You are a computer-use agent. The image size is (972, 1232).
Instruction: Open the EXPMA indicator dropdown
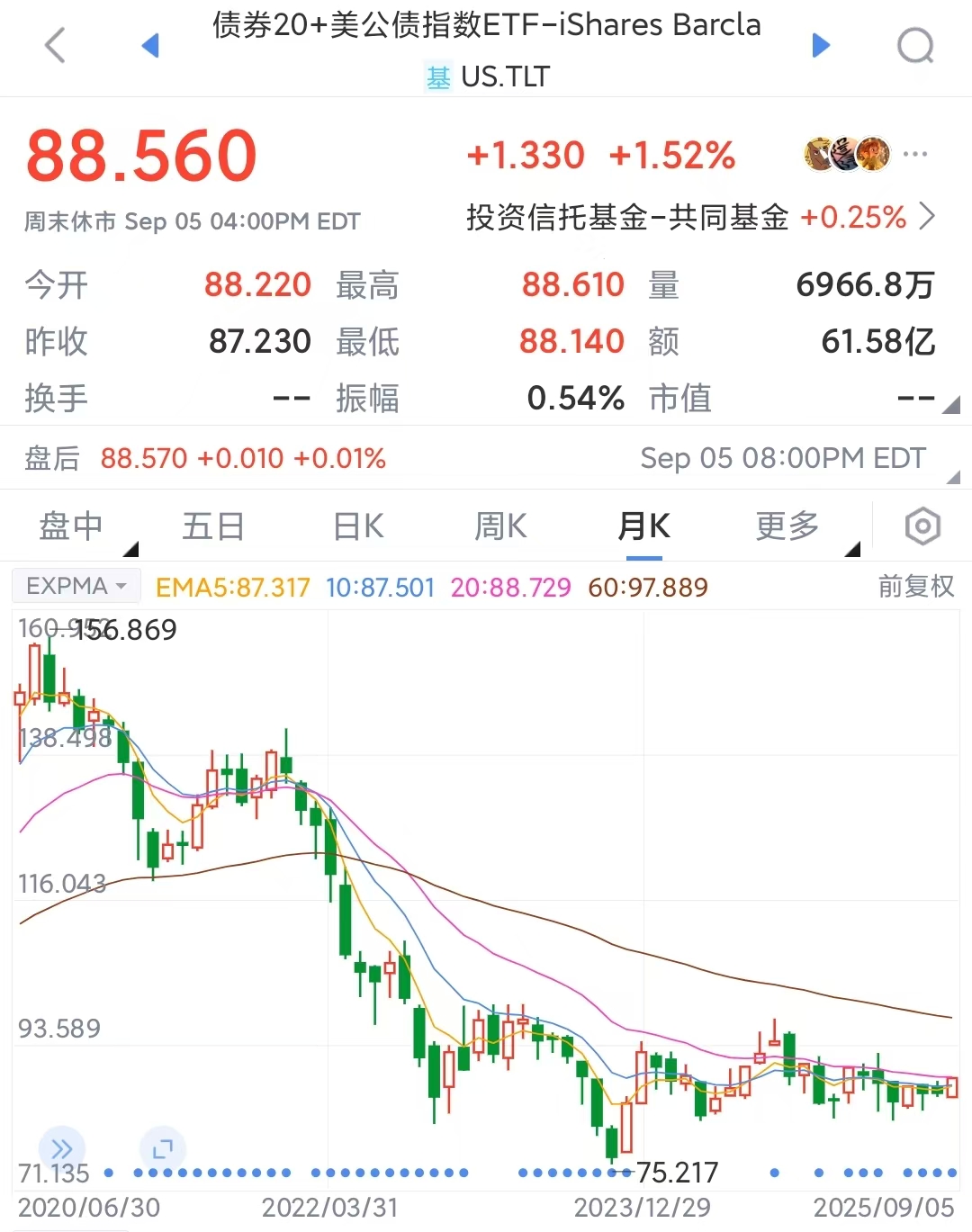point(76,586)
